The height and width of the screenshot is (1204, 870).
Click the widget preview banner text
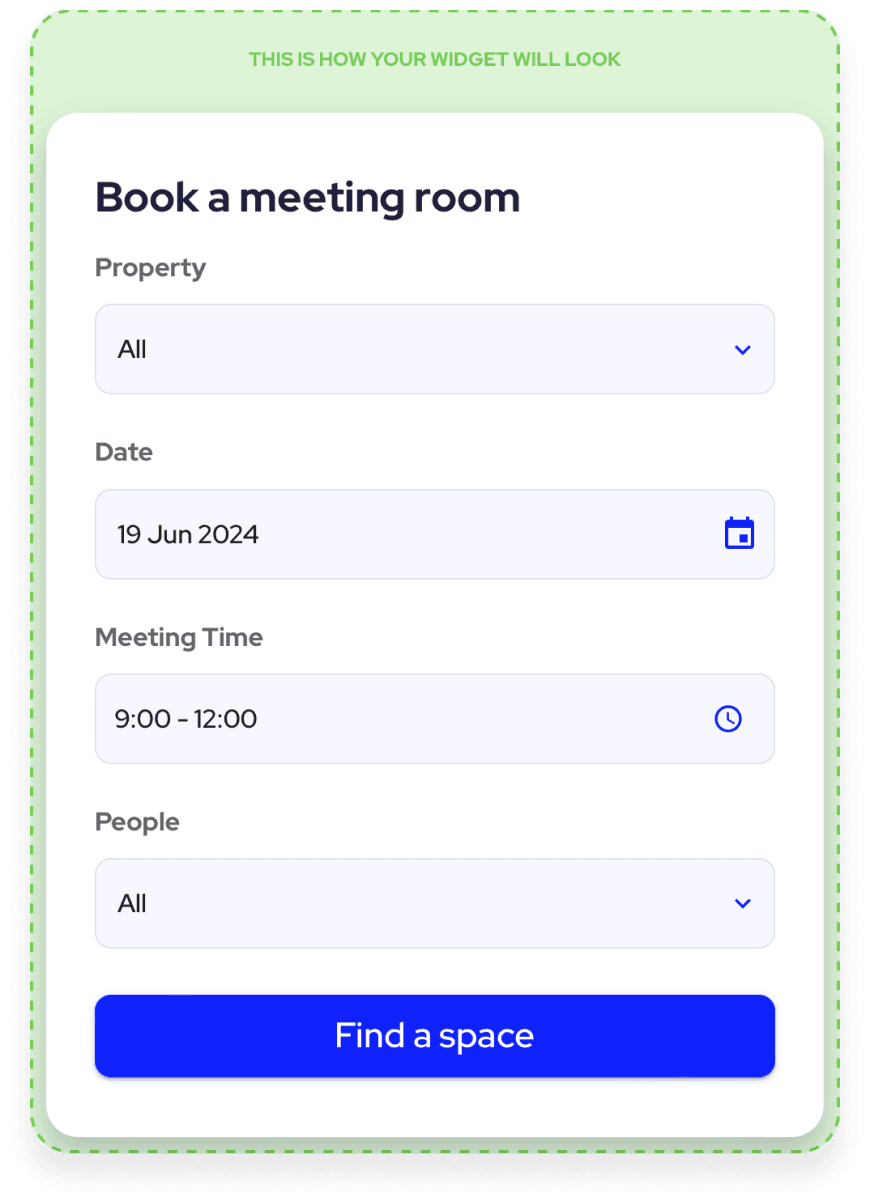[x=435, y=59]
